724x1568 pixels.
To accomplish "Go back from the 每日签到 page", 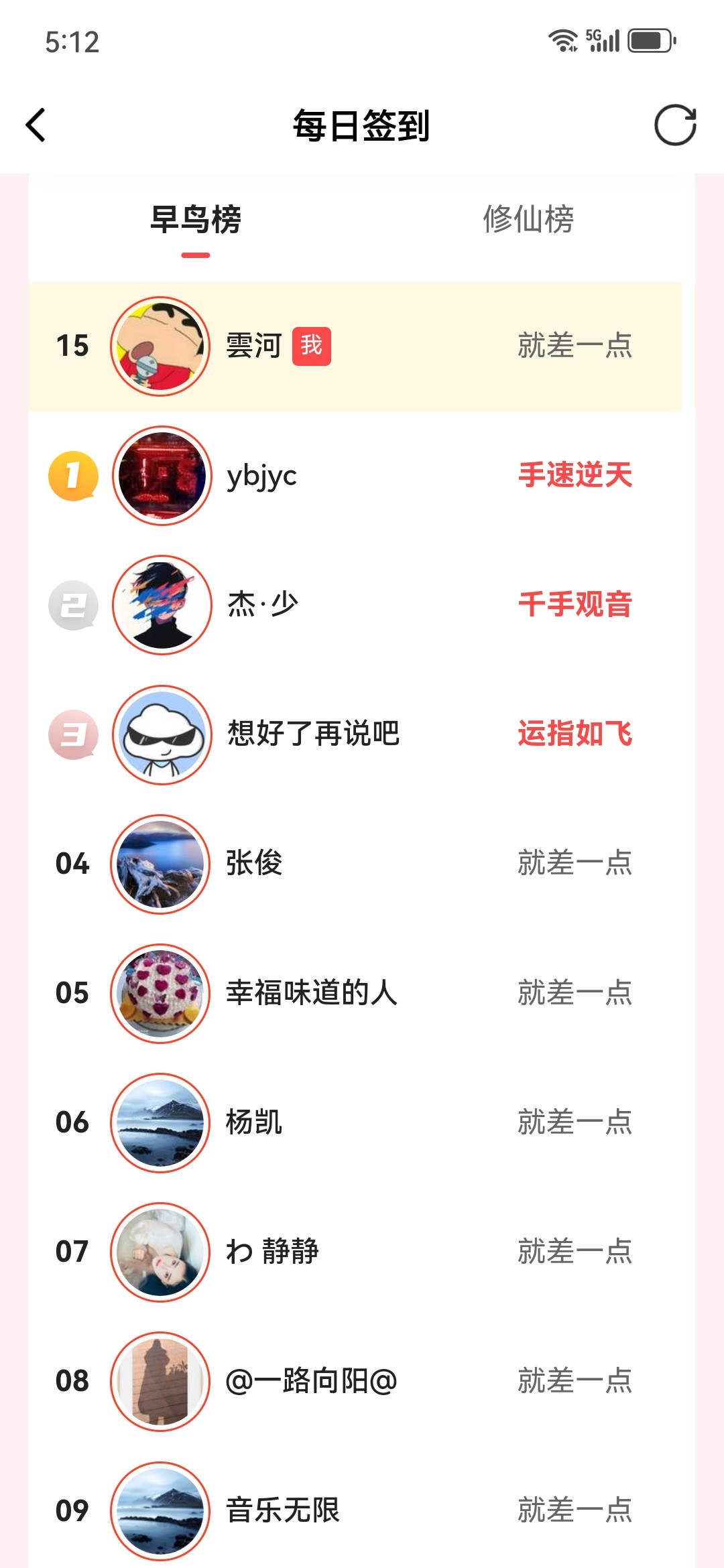I will point(36,125).
